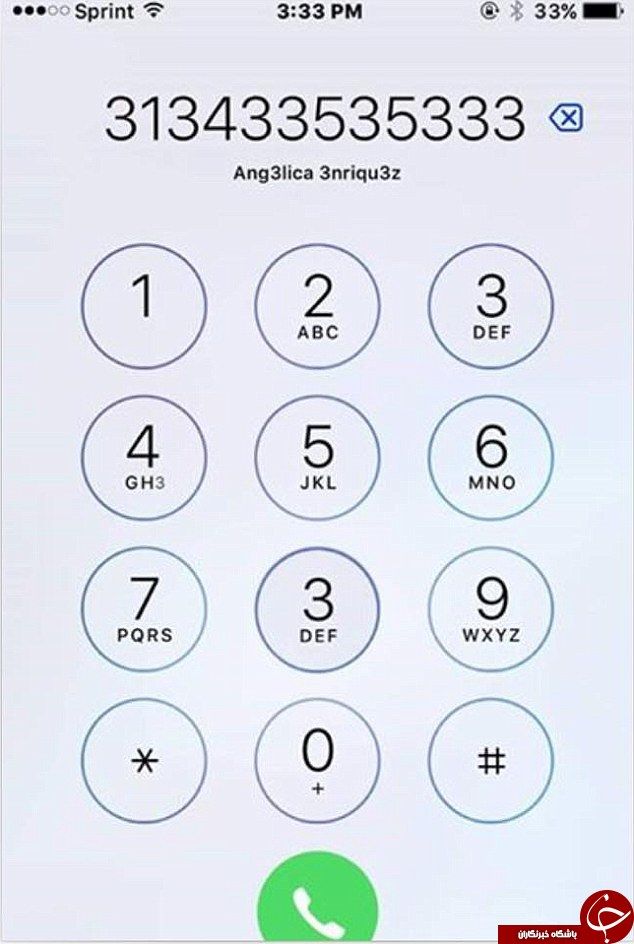Delete the last dialed digit
Image resolution: width=634 pixels, height=944 pixels.
coord(566,119)
